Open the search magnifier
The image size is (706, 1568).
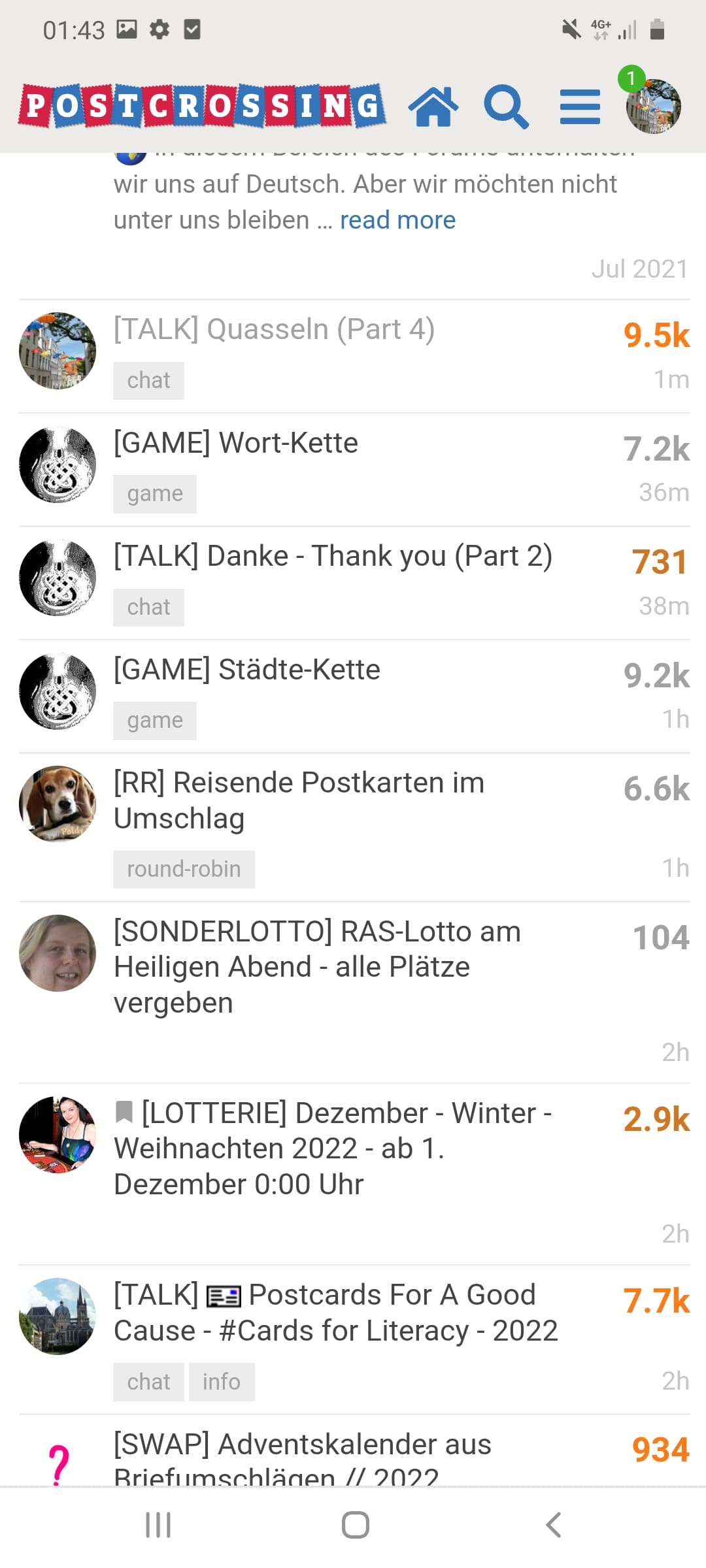505,106
